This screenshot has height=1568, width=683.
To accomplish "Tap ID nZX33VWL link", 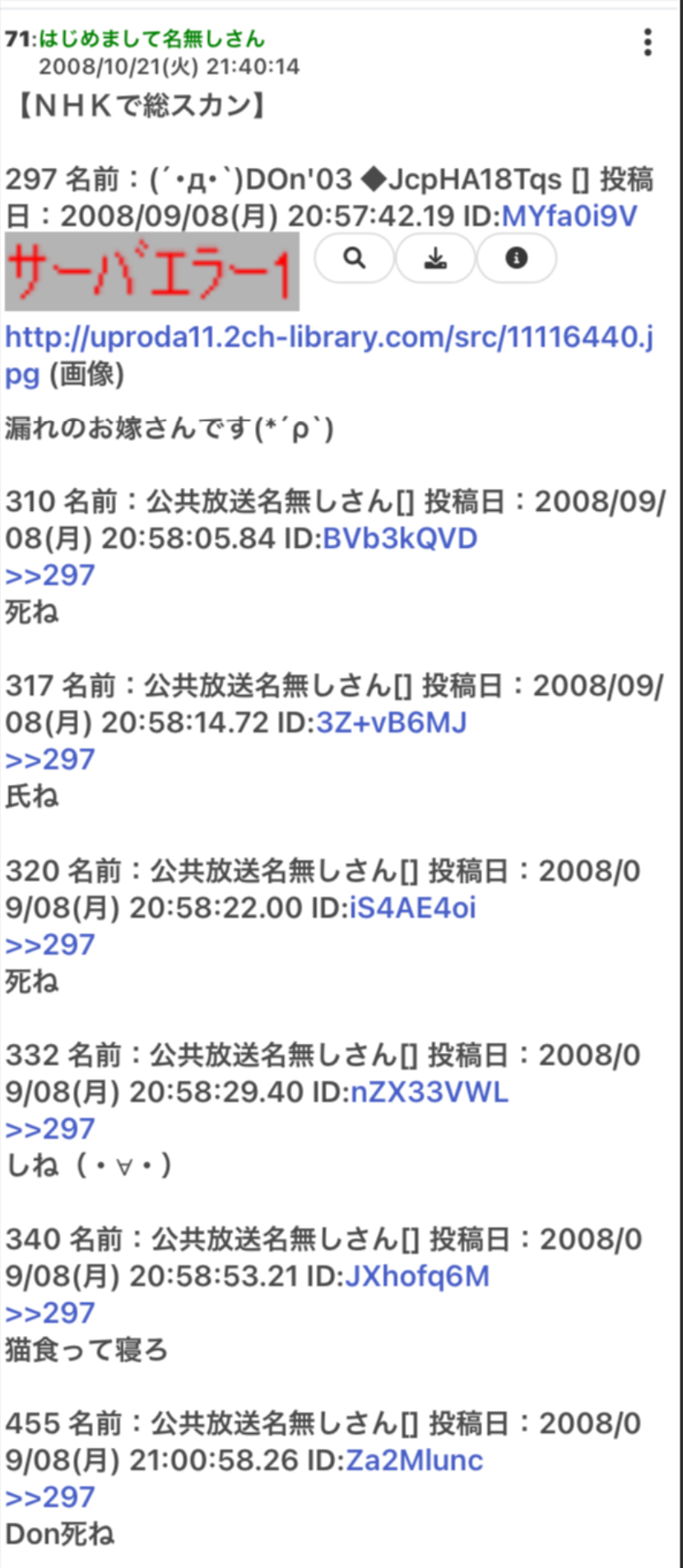I will tap(430, 1092).
